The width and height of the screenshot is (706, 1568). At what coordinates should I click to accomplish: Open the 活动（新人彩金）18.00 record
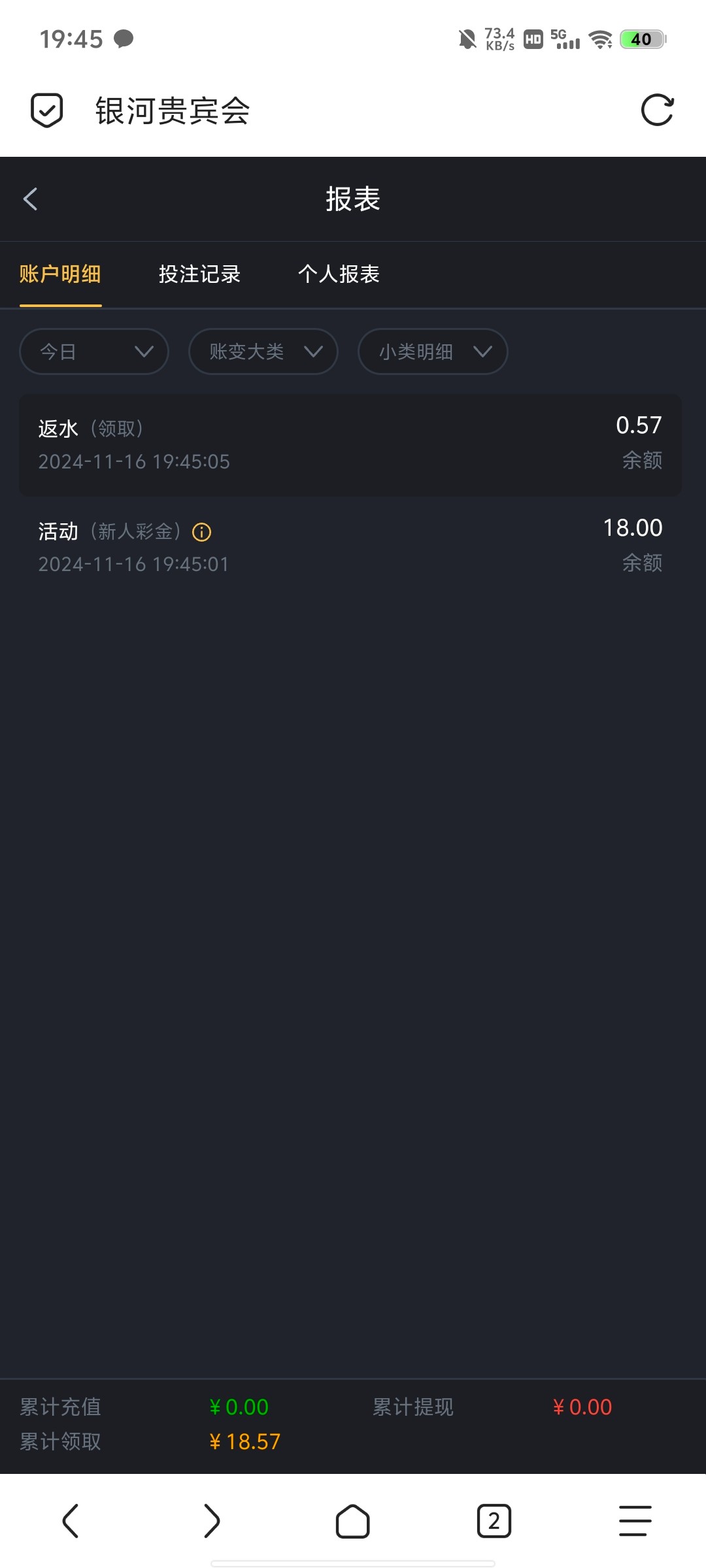click(350, 547)
